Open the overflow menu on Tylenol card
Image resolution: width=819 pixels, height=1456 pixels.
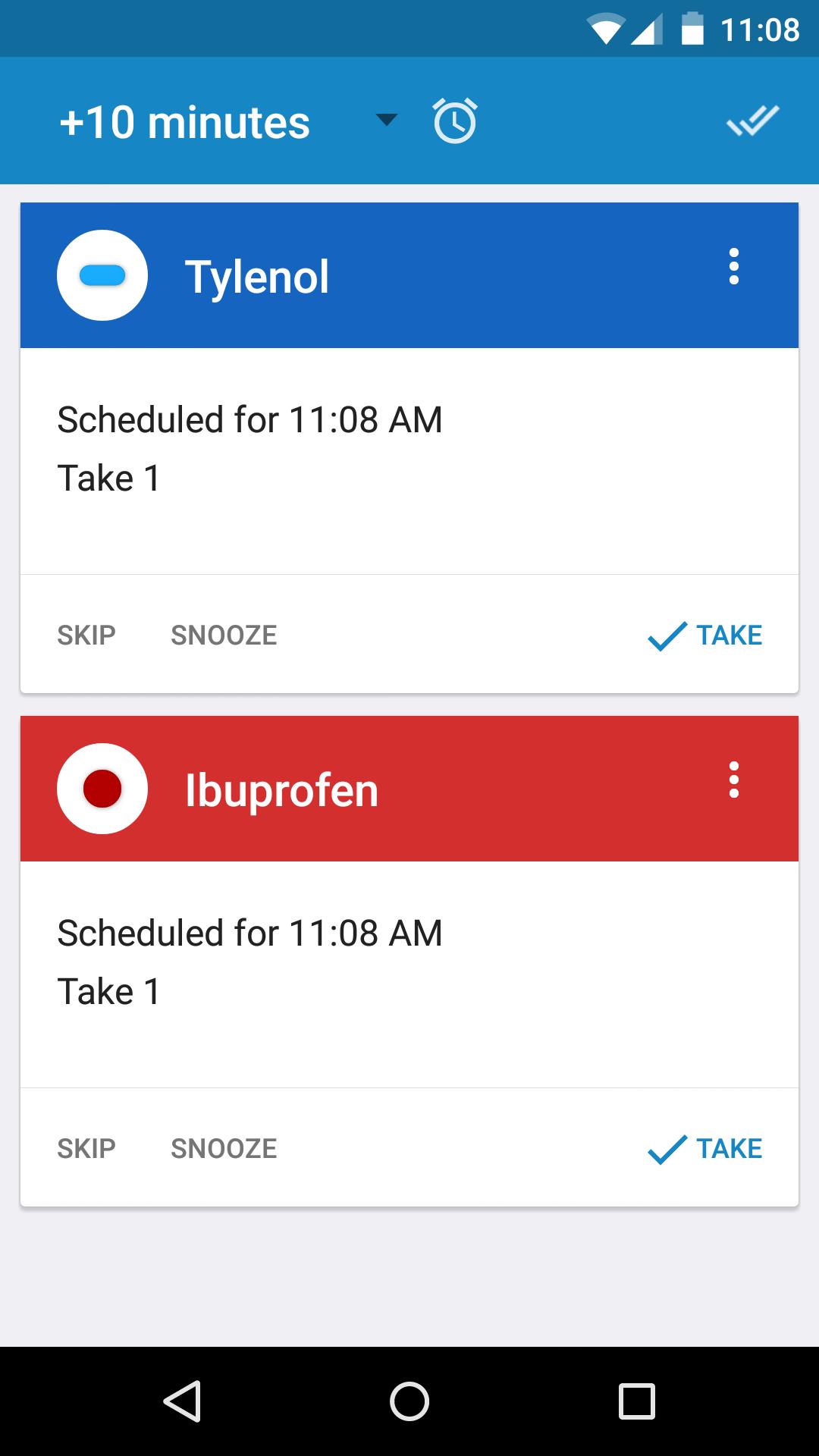click(733, 267)
